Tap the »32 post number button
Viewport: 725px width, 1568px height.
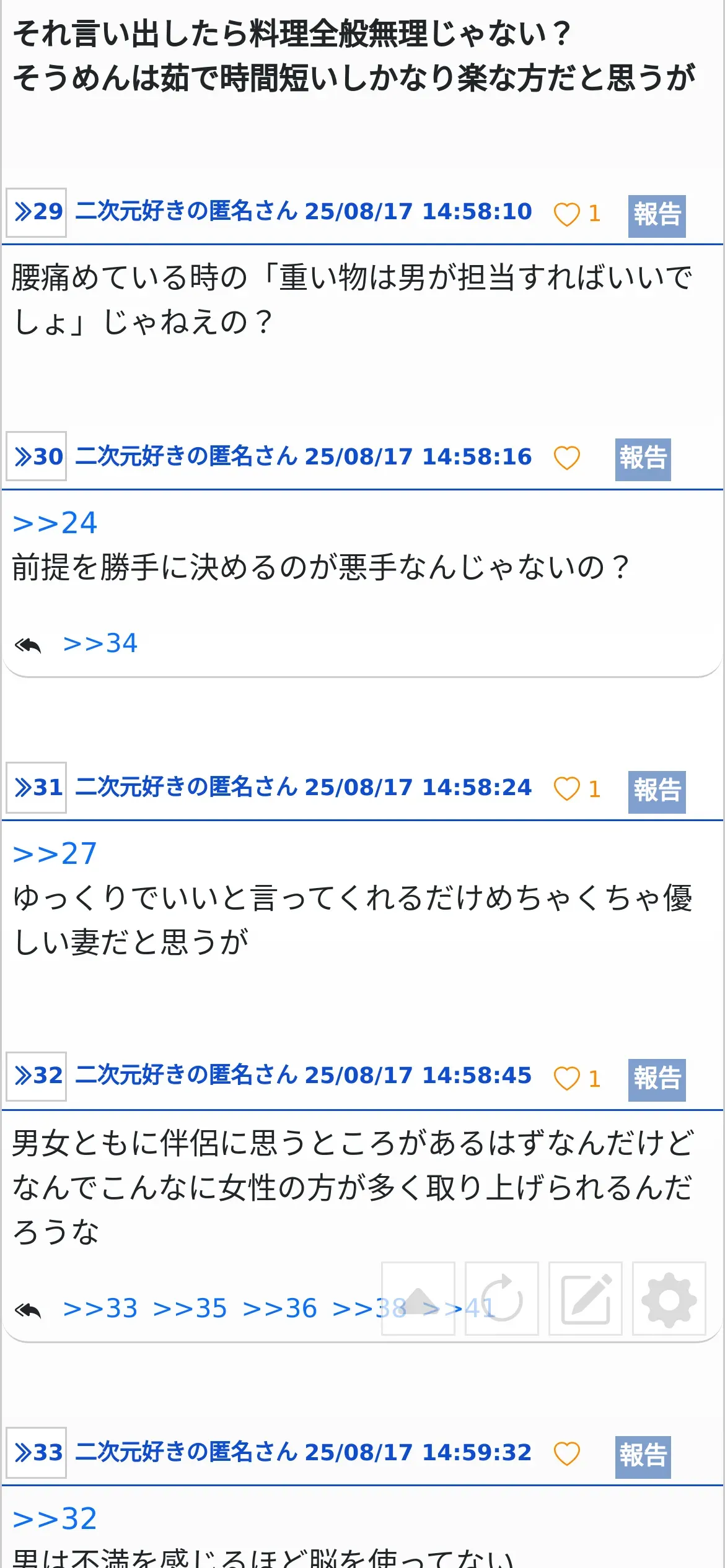(x=37, y=1076)
